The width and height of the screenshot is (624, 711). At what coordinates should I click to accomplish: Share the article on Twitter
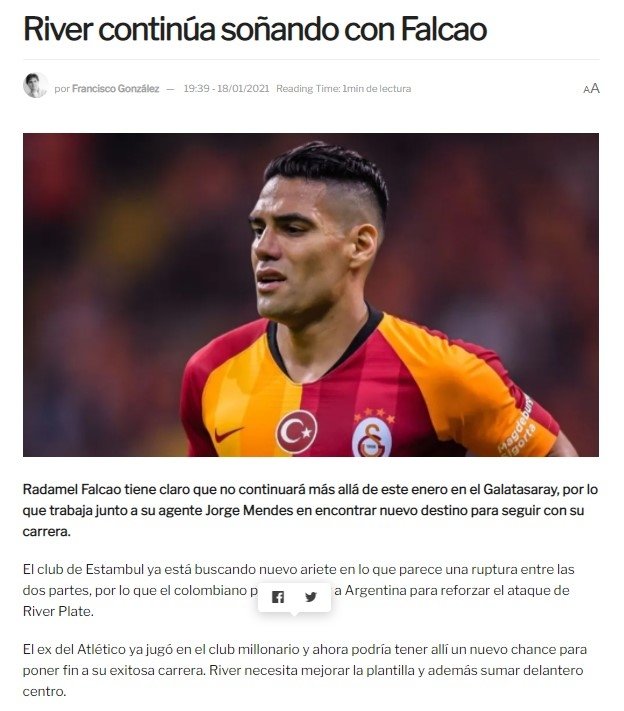tap(311, 597)
